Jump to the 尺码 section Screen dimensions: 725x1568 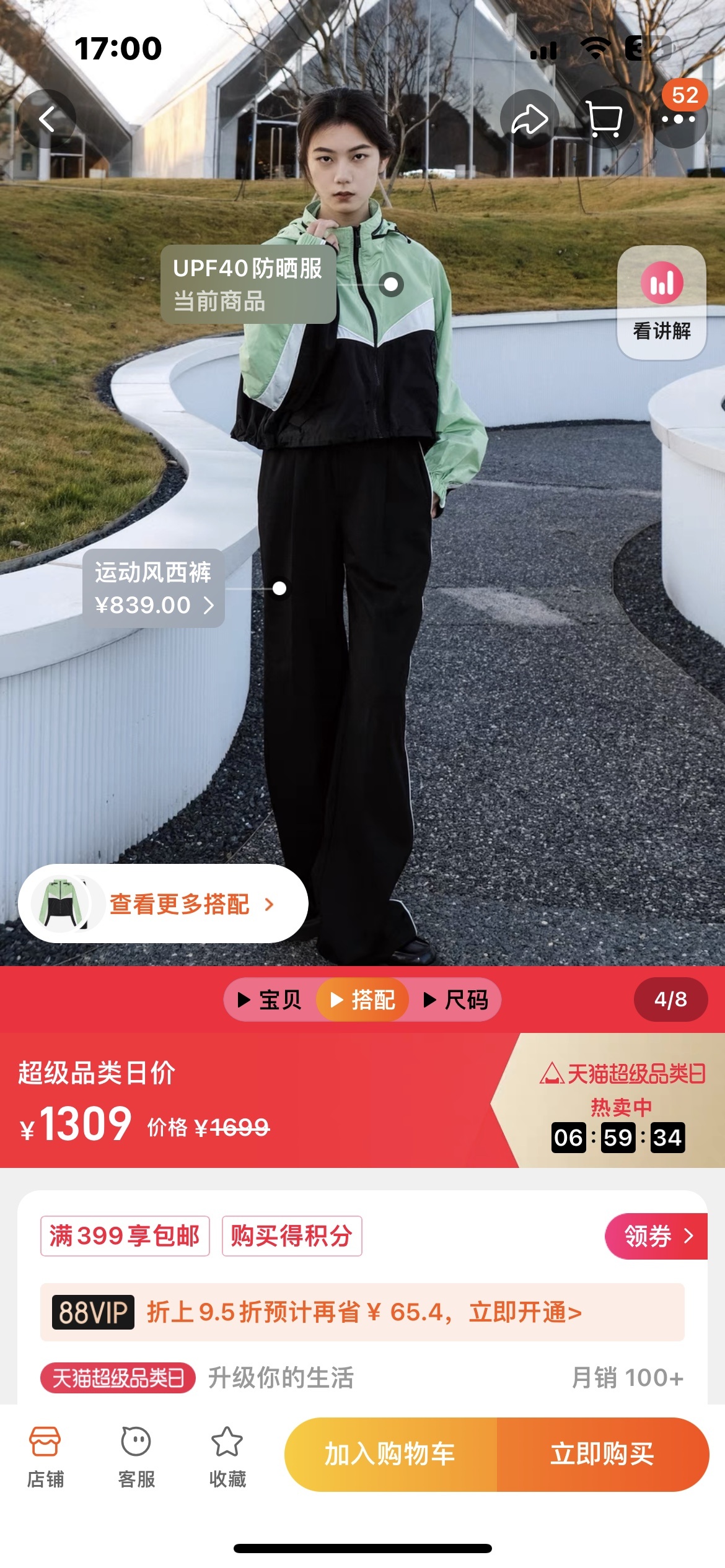click(x=456, y=1000)
